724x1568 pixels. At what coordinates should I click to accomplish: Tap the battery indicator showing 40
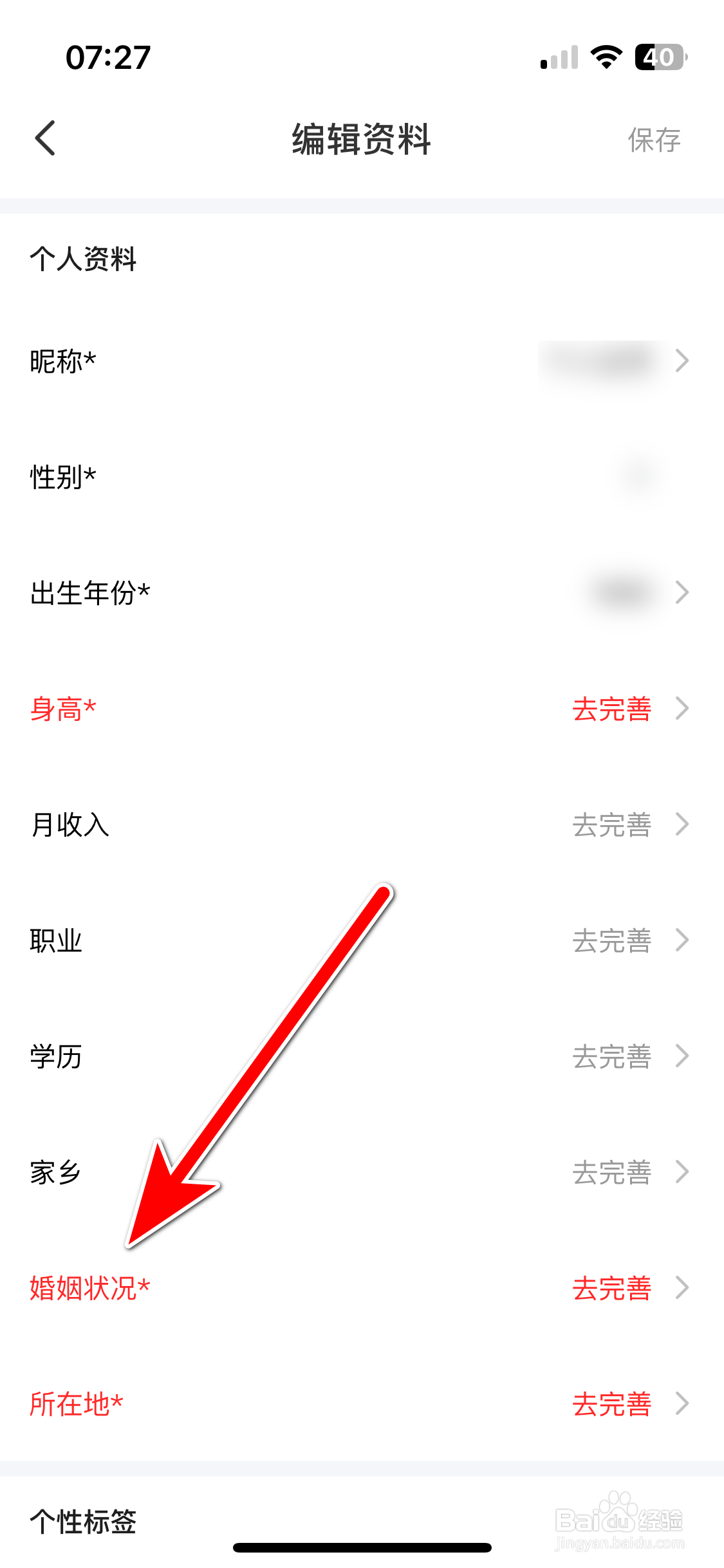(656, 58)
